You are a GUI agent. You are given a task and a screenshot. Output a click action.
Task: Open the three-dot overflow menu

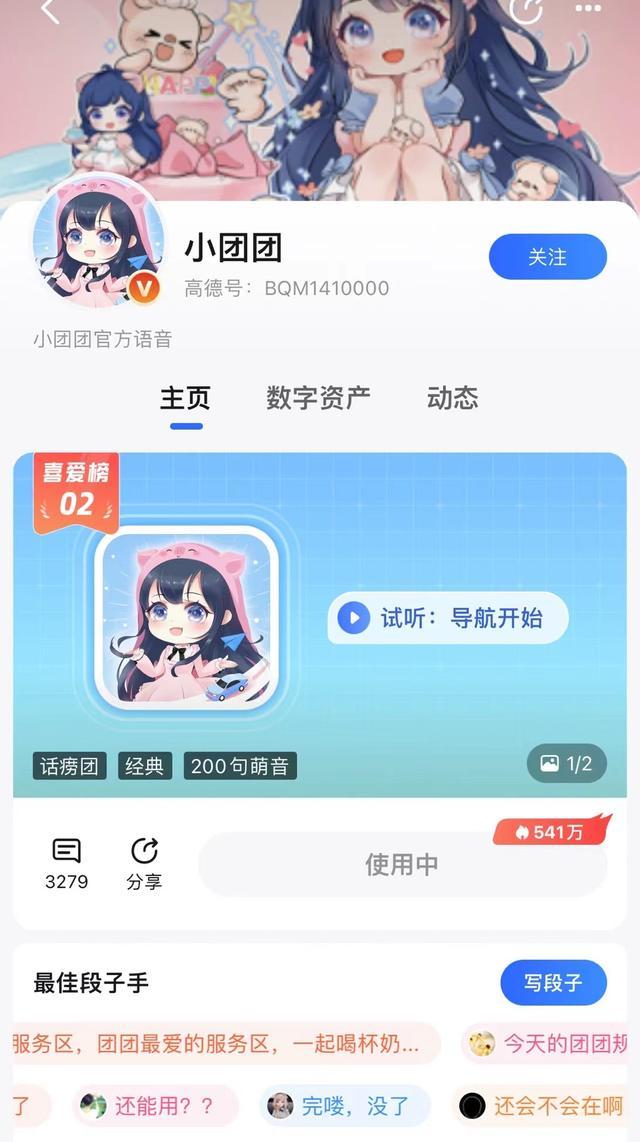[589, 8]
